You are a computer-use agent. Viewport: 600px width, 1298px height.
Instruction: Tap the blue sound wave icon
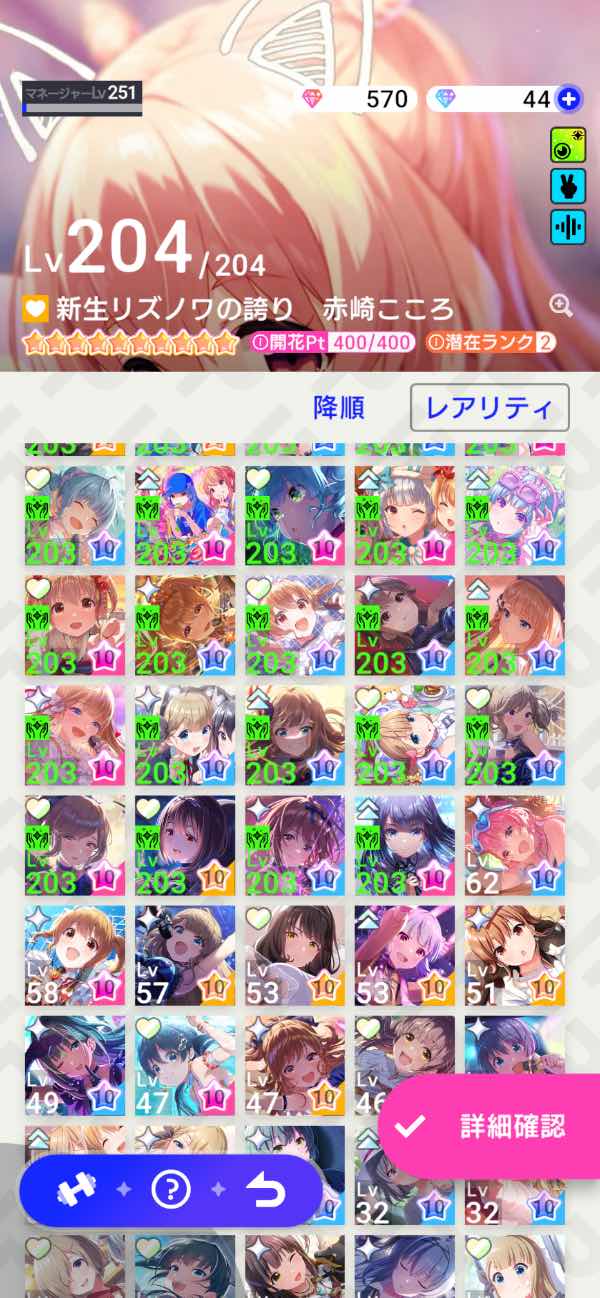[568, 227]
